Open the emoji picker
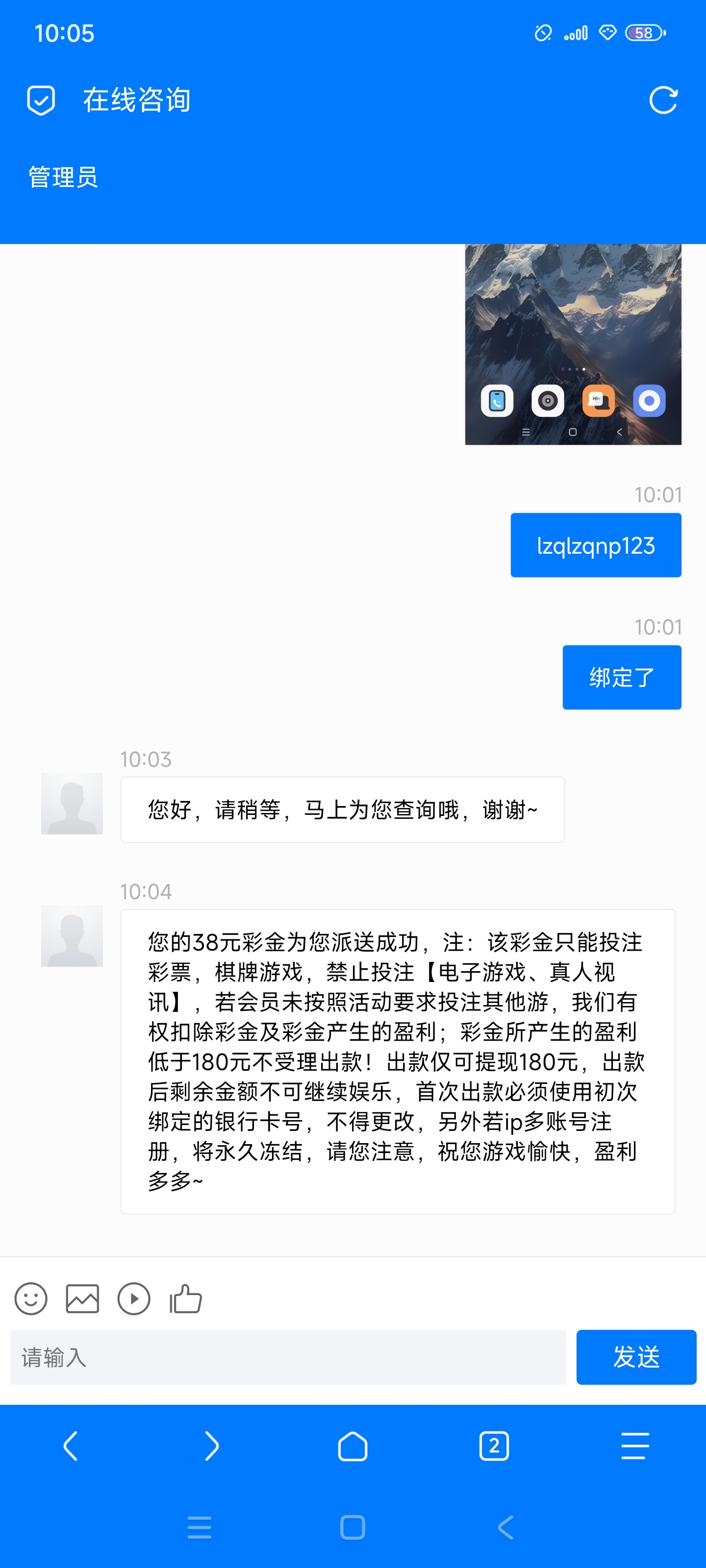Screen dimensions: 706x1568 tap(30, 1299)
